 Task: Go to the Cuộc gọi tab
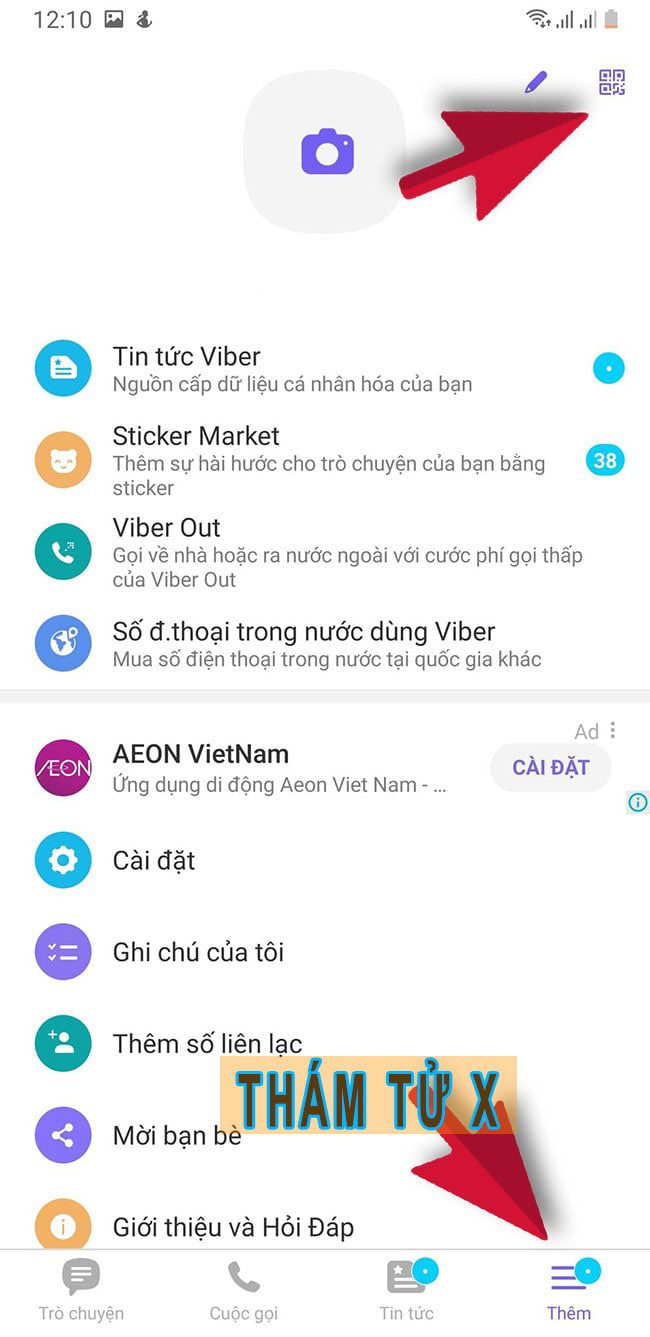tap(244, 1288)
